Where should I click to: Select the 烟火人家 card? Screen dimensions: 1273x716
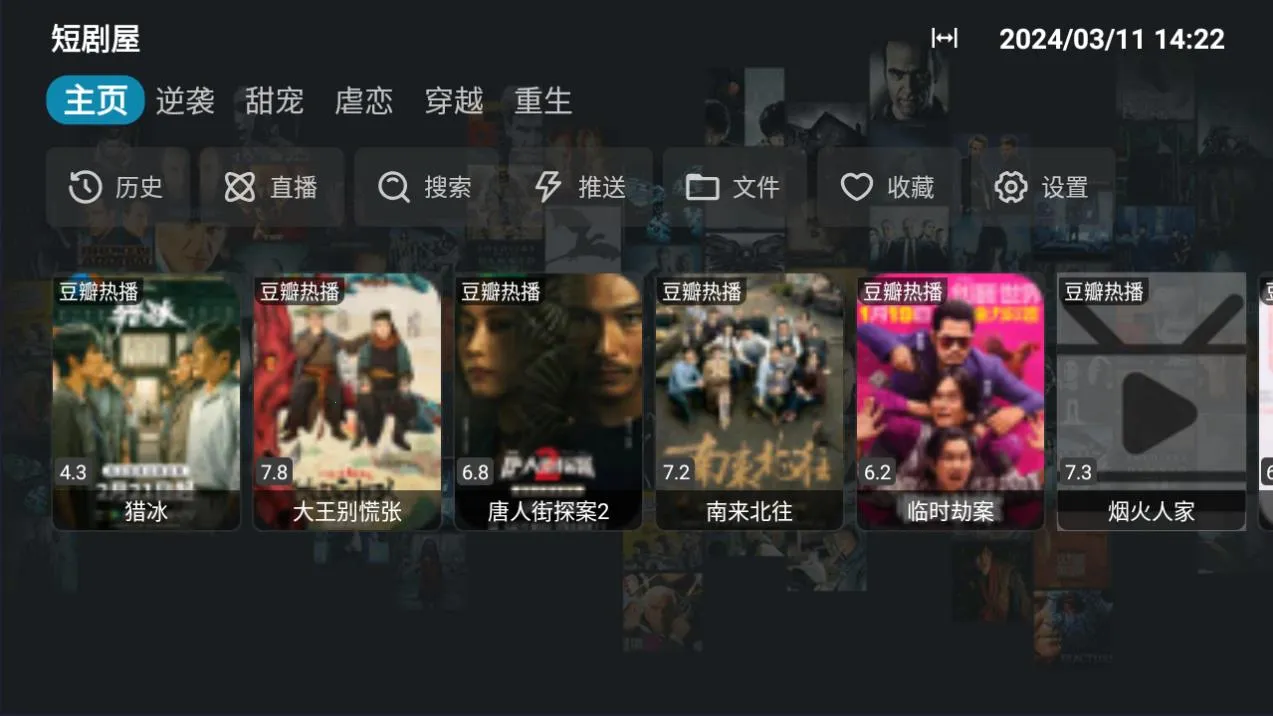[x=1151, y=401]
